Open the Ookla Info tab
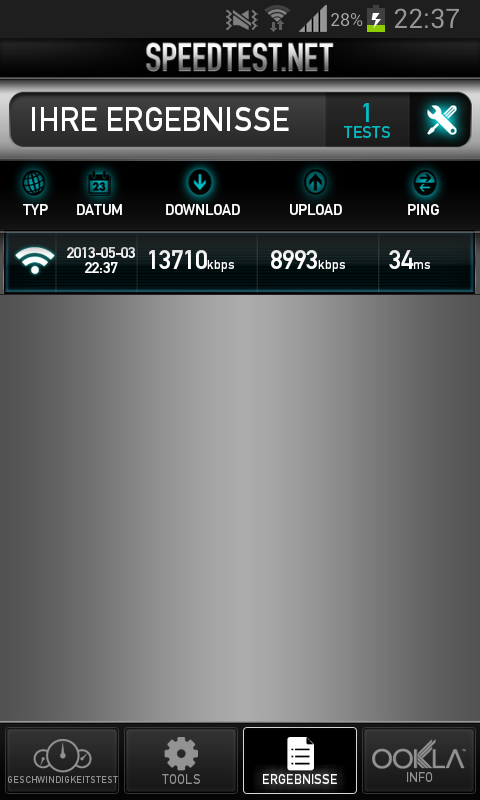Screen dimensions: 480x800 pyautogui.click(x=419, y=760)
